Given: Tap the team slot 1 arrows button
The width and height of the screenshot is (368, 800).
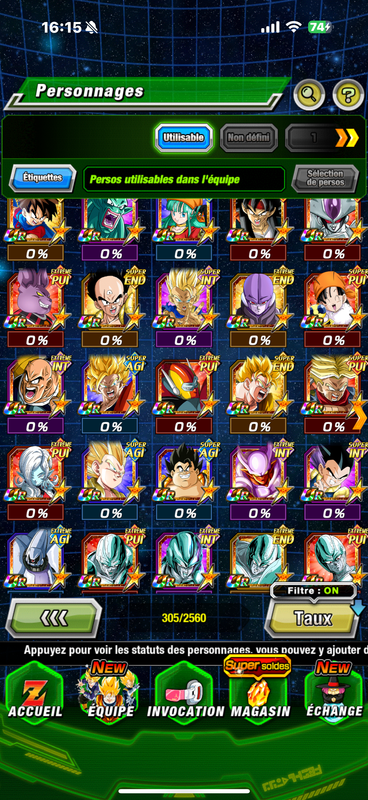Looking at the screenshot, I should 322,137.
